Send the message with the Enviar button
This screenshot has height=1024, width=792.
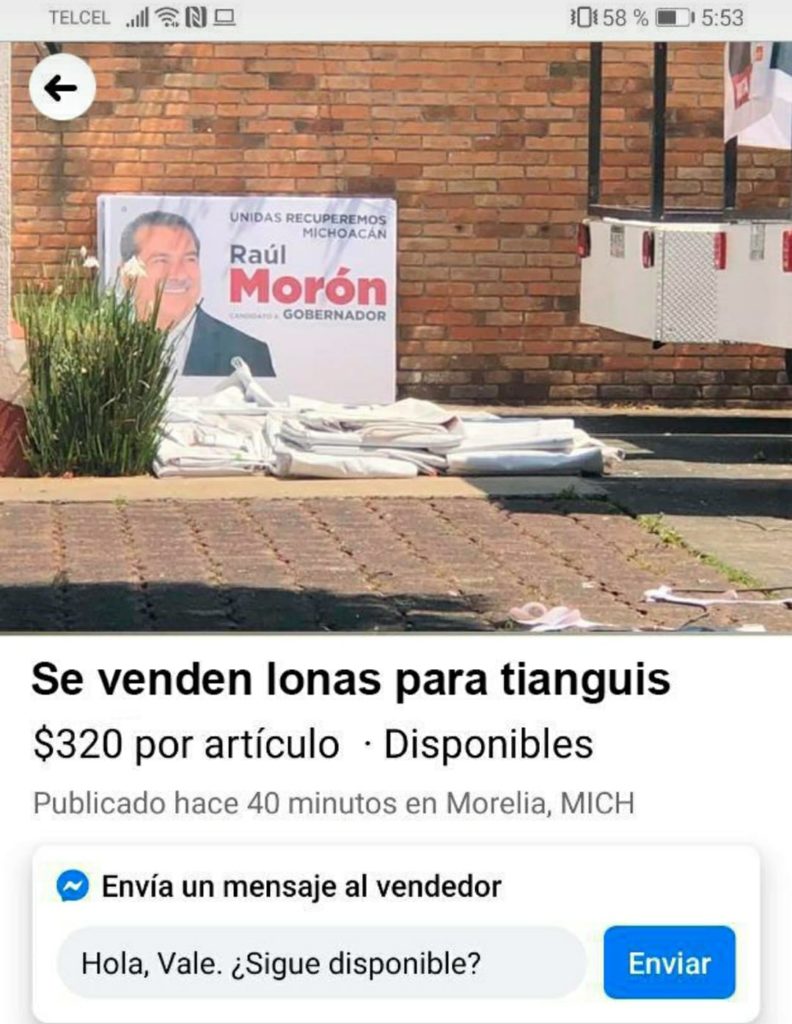pyautogui.click(x=669, y=963)
